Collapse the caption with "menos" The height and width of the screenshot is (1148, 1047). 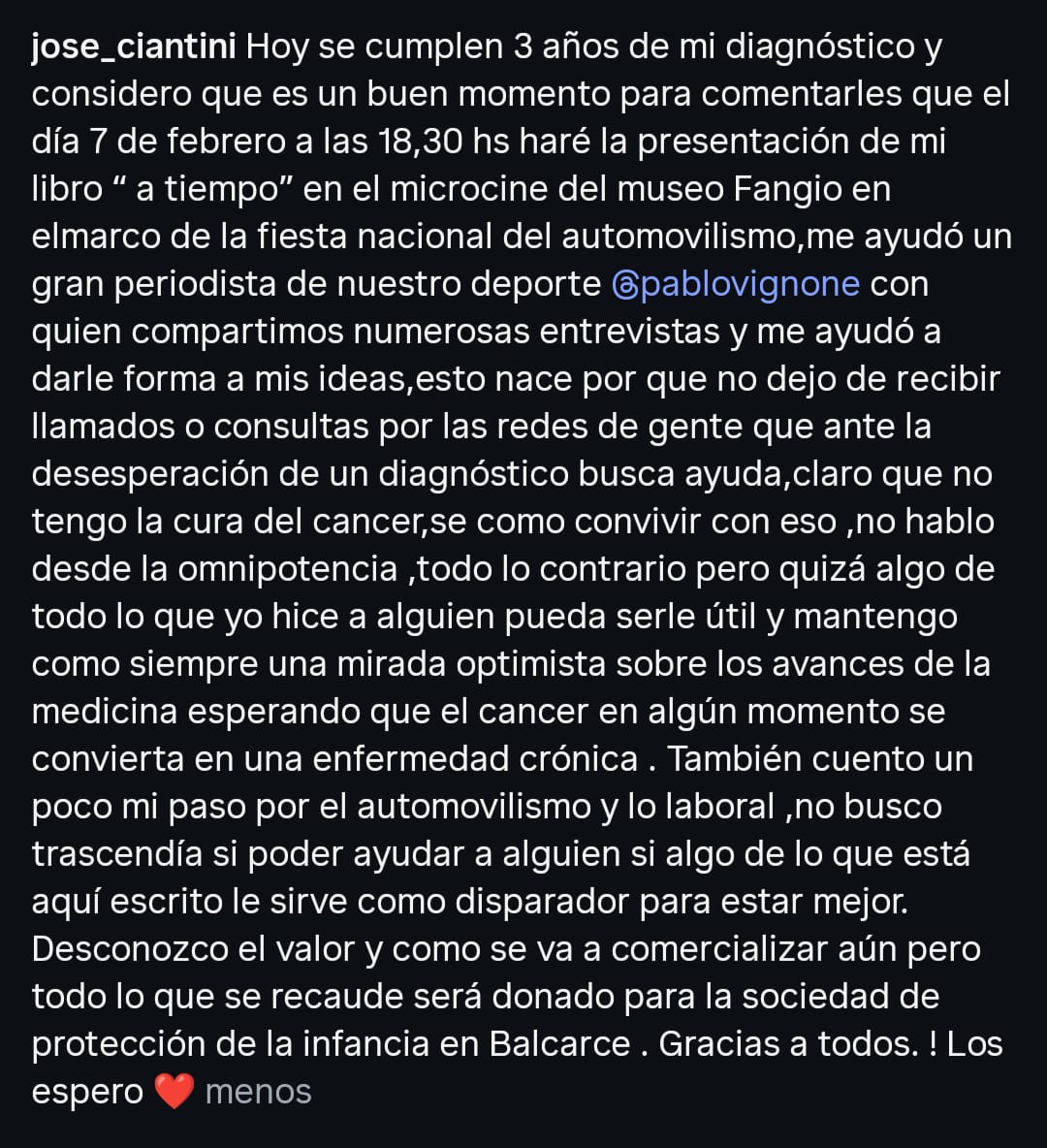point(259,1092)
